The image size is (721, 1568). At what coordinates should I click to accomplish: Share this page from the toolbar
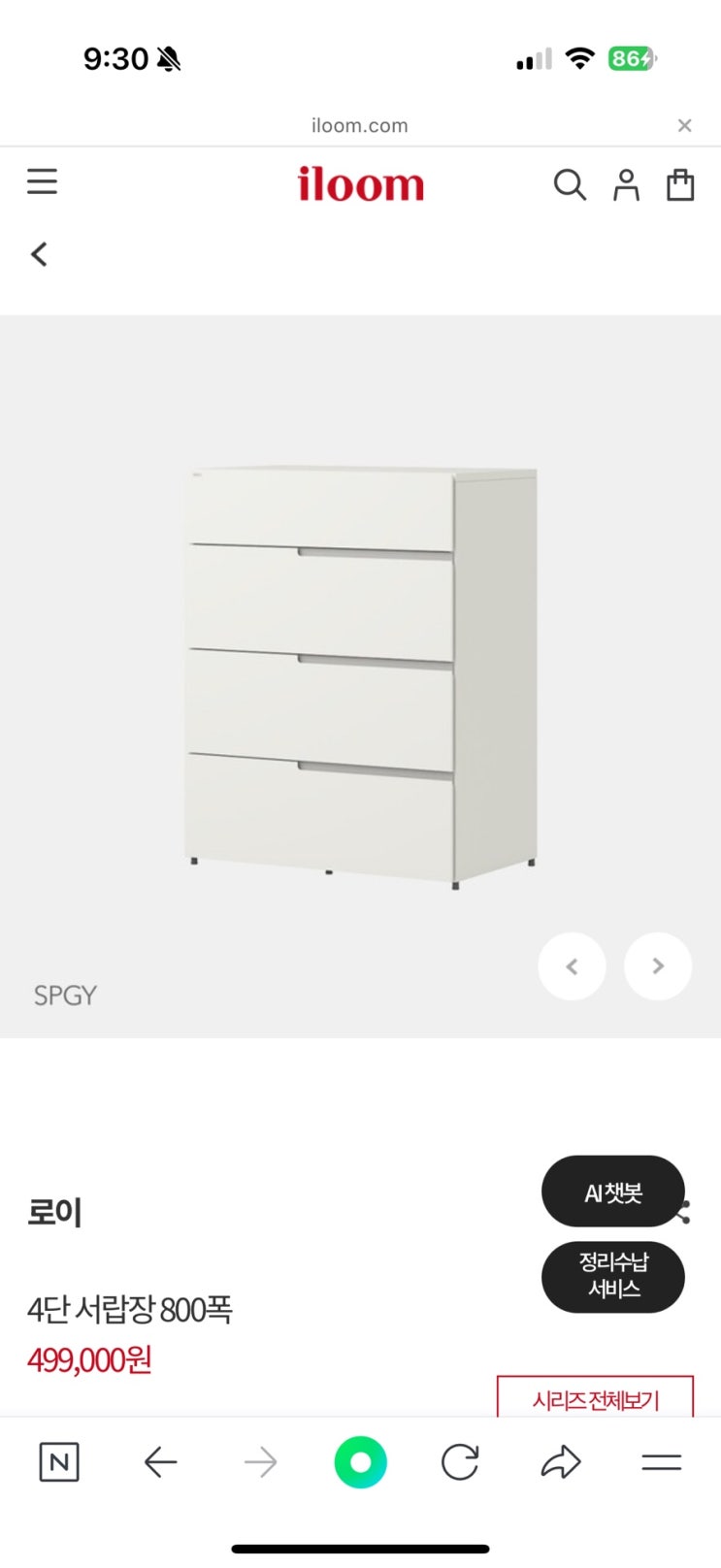click(x=561, y=1462)
